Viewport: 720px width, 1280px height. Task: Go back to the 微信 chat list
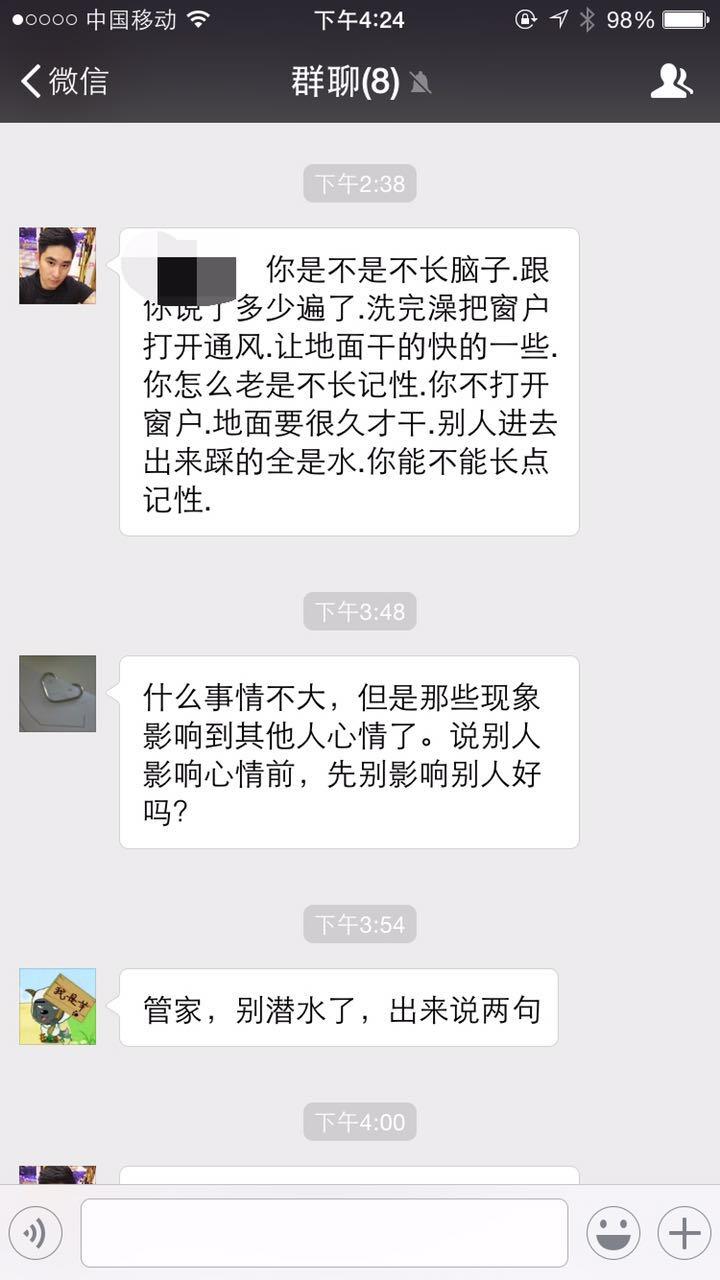[64, 81]
